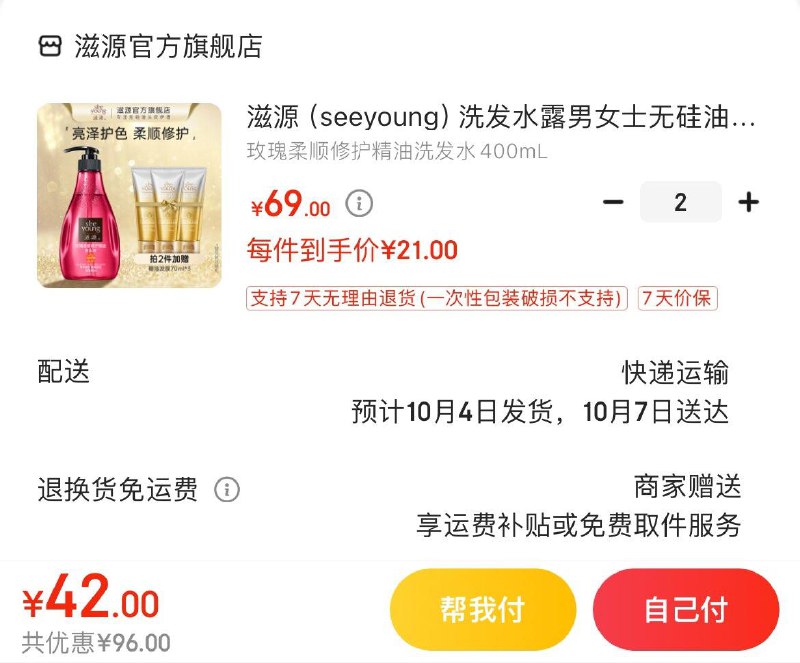Decrease quantity with the minus button
The image size is (800, 663).
click(x=613, y=203)
